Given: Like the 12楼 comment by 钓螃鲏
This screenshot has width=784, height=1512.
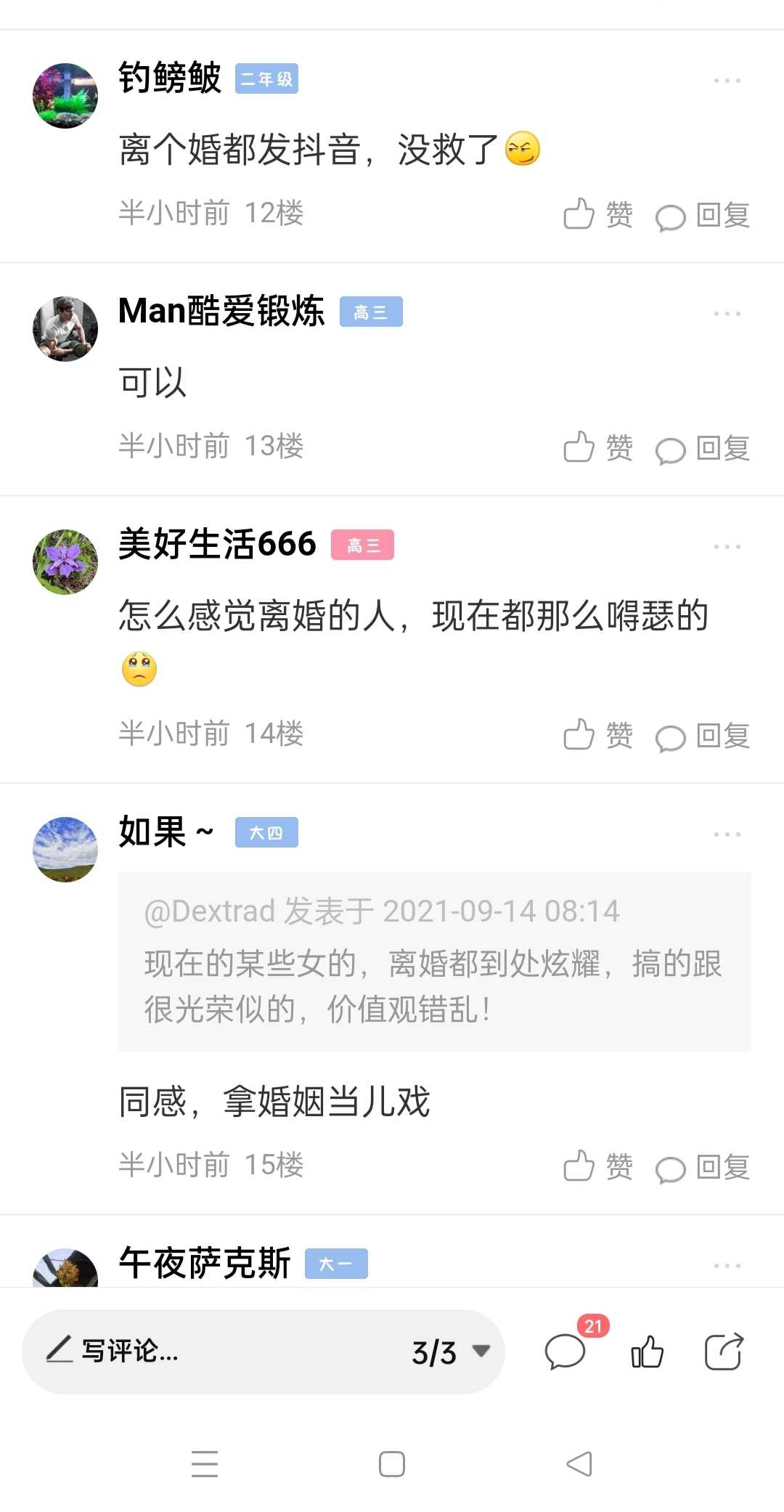Looking at the screenshot, I should (598, 215).
